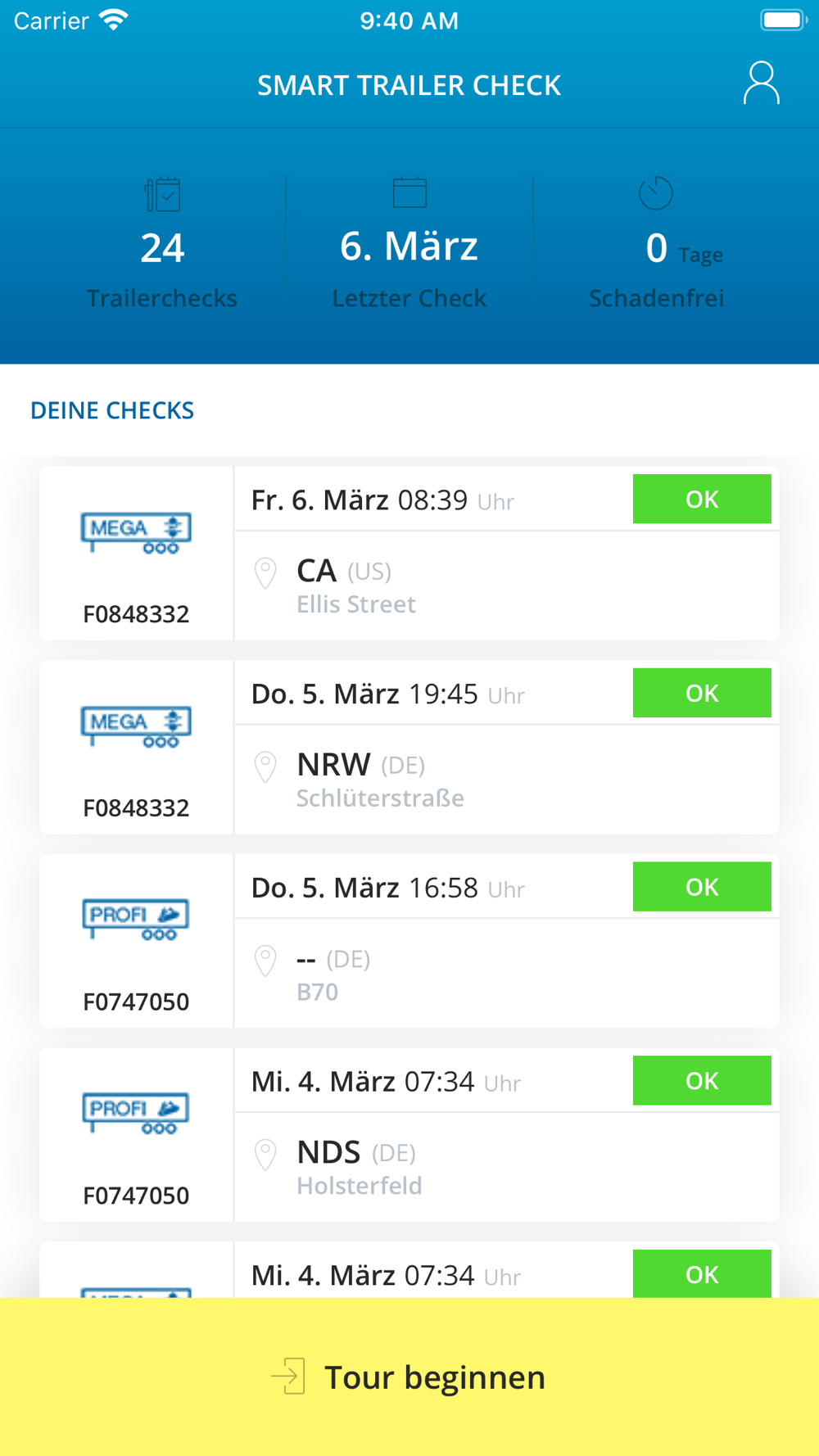Image resolution: width=819 pixels, height=1456 pixels.
Task: Open the Fr. 6. März 08:39 check
Action: click(409, 554)
